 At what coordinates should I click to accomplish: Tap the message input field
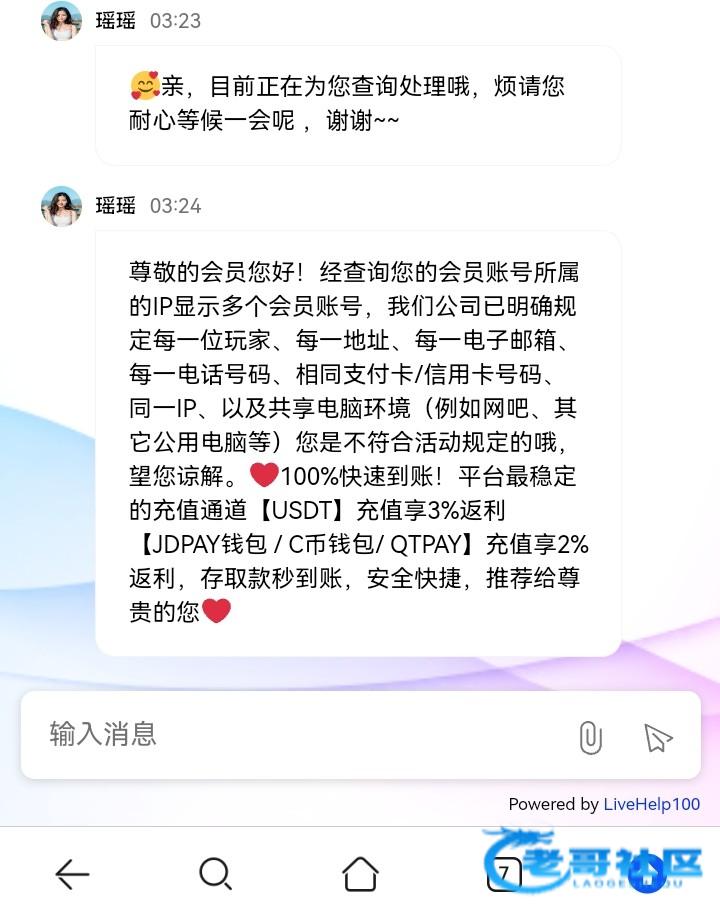tap(300, 735)
